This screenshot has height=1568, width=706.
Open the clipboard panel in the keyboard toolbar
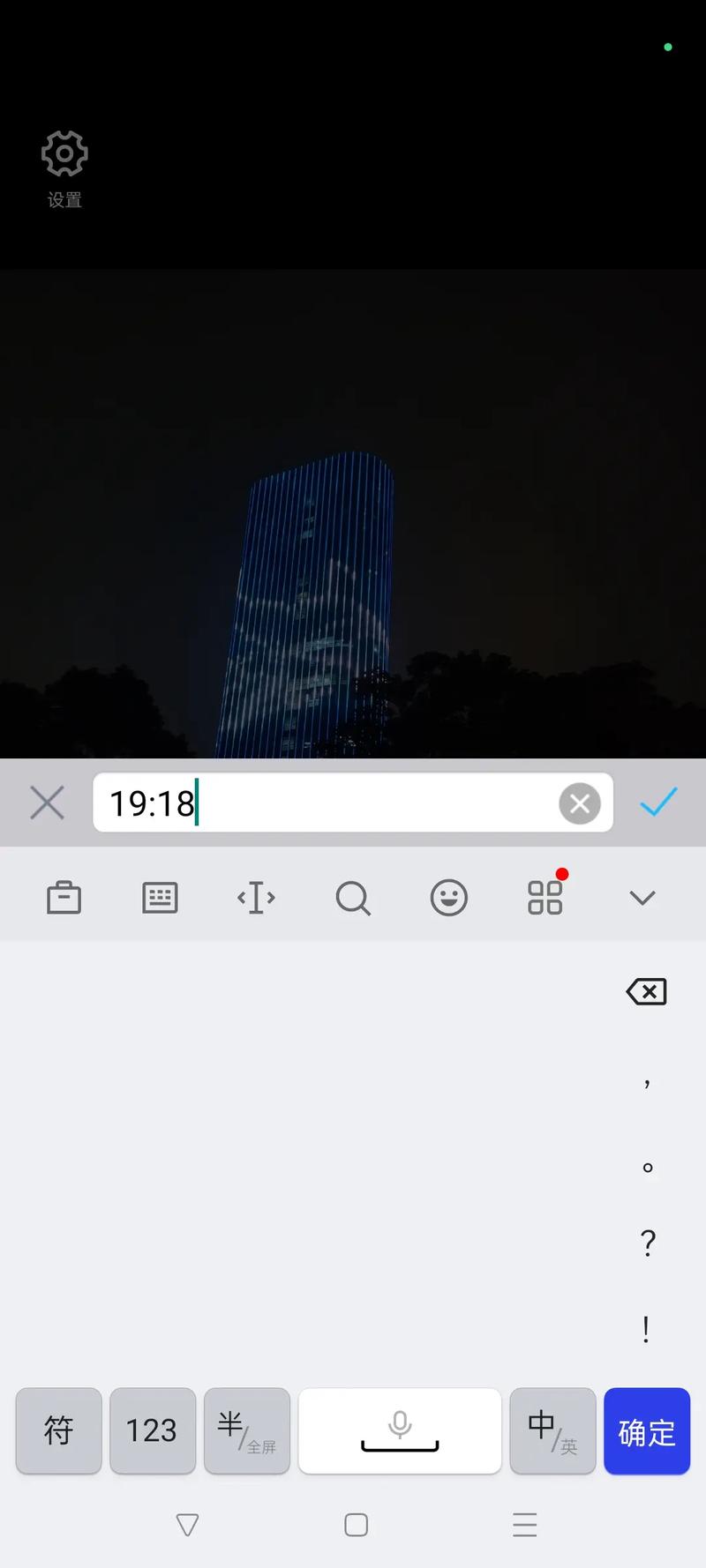64,897
